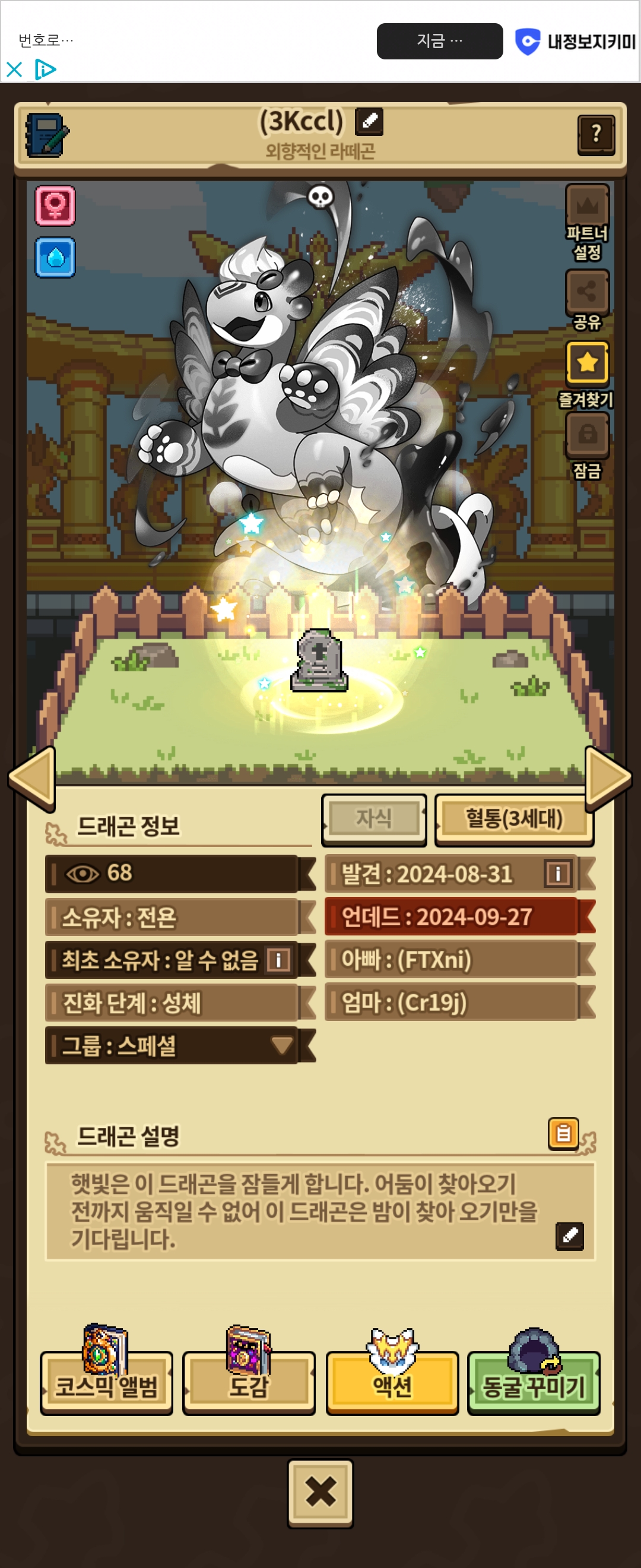The image size is (641, 1568).
Task: Toggle 즐겨찾기 favorite star
Action: (587, 373)
